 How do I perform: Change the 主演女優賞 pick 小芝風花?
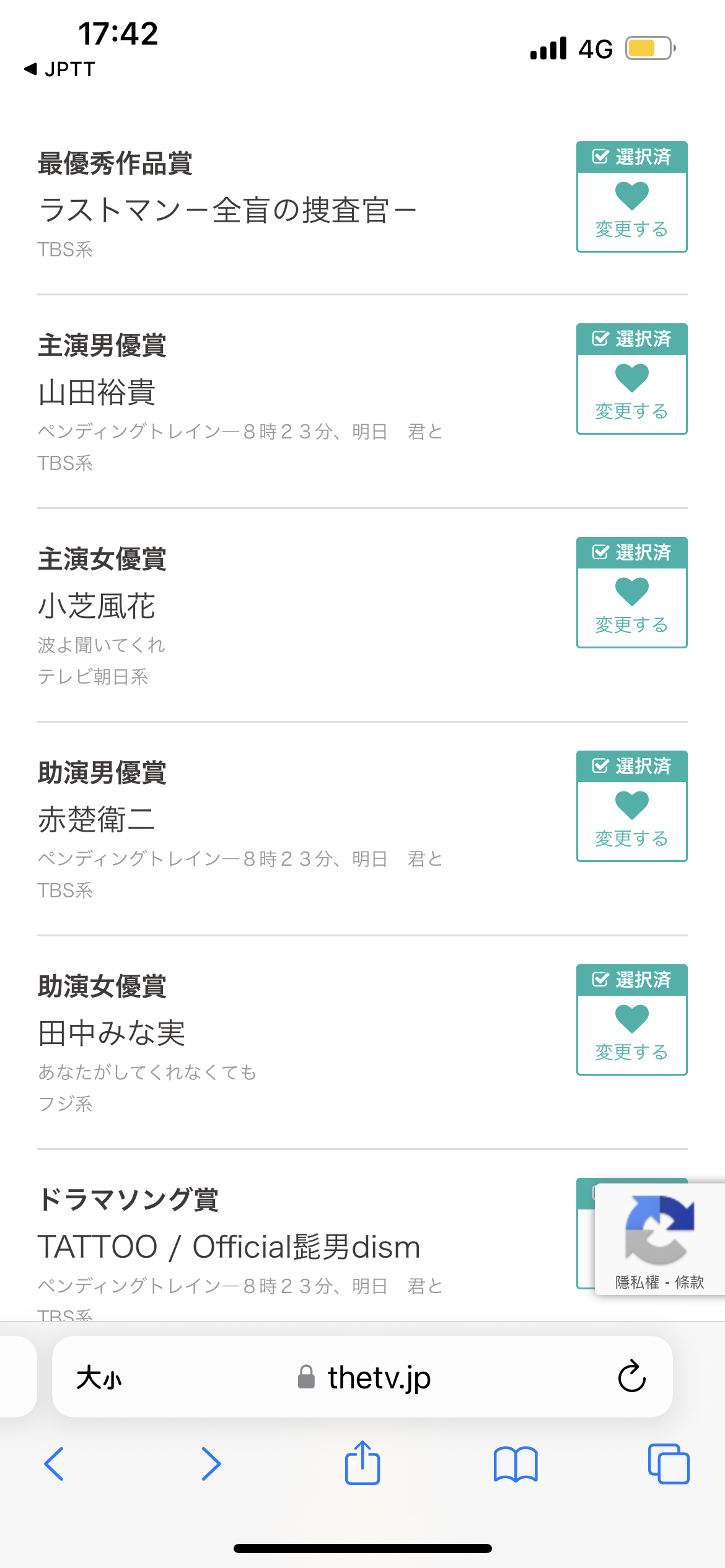click(631, 592)
